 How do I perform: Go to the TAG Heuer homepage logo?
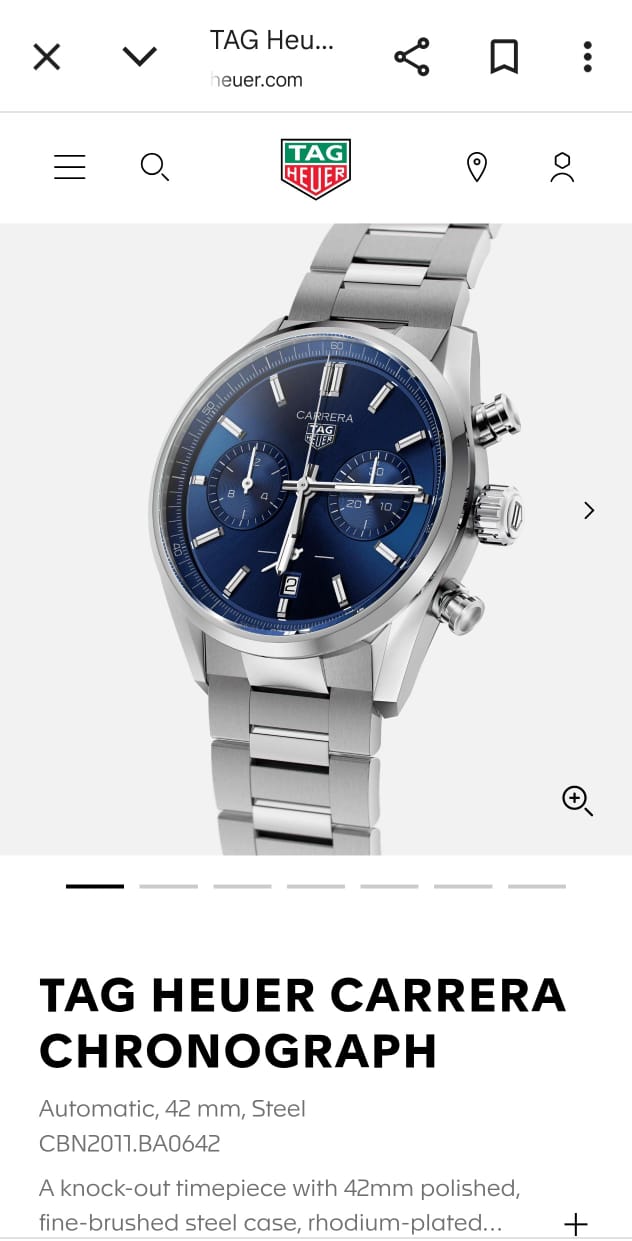[316, 168]
